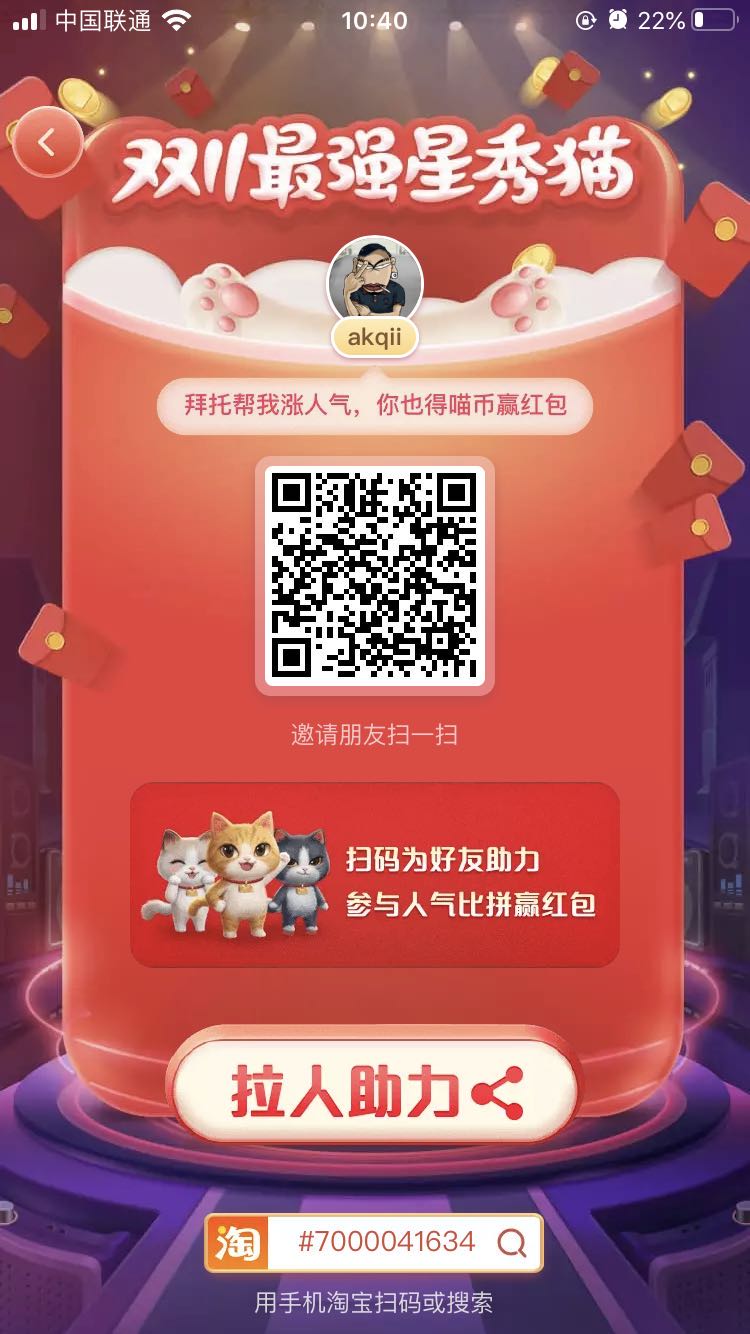Tap the 拉人助力 share button
Viewport: 750px width, 1334px height.
(x=375, y=1091)
